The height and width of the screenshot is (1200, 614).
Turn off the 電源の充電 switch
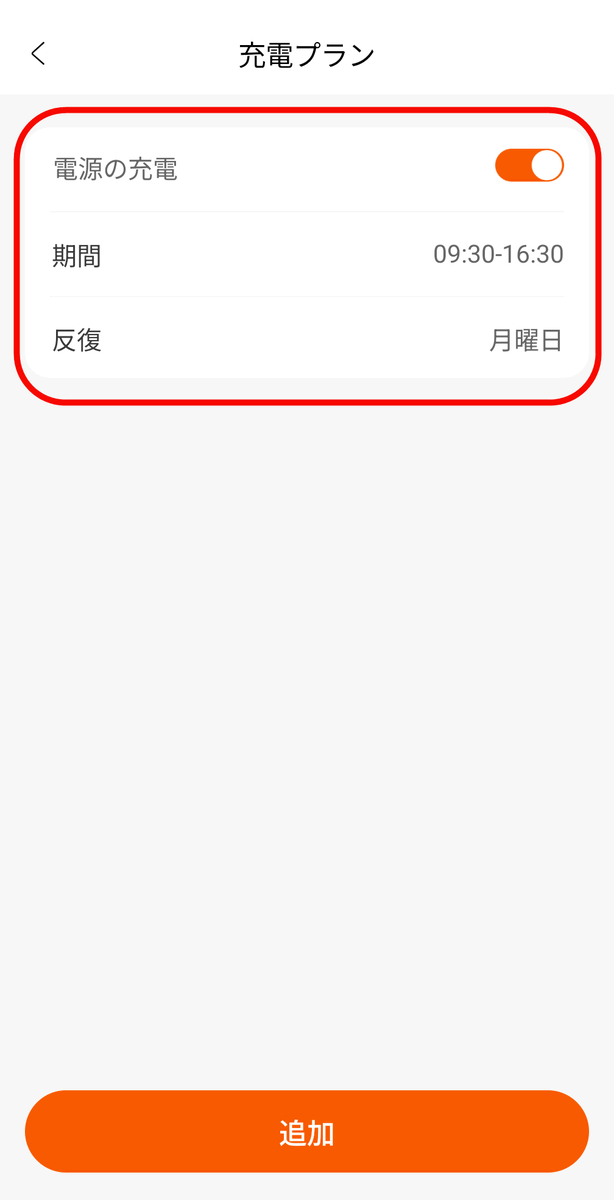click(x=529, y=166)
